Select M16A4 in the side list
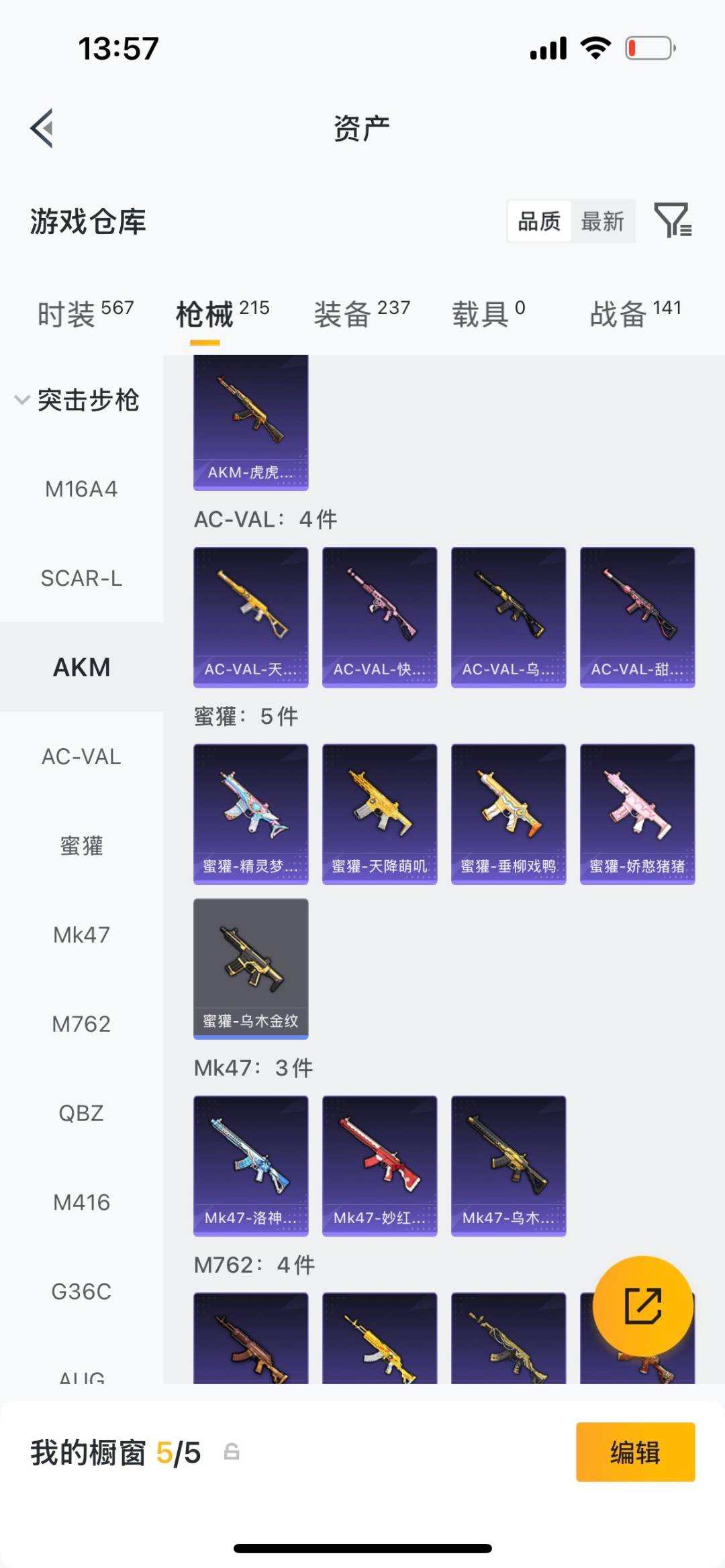Viewport: 725px width, 1568px height. click(81, 489)
